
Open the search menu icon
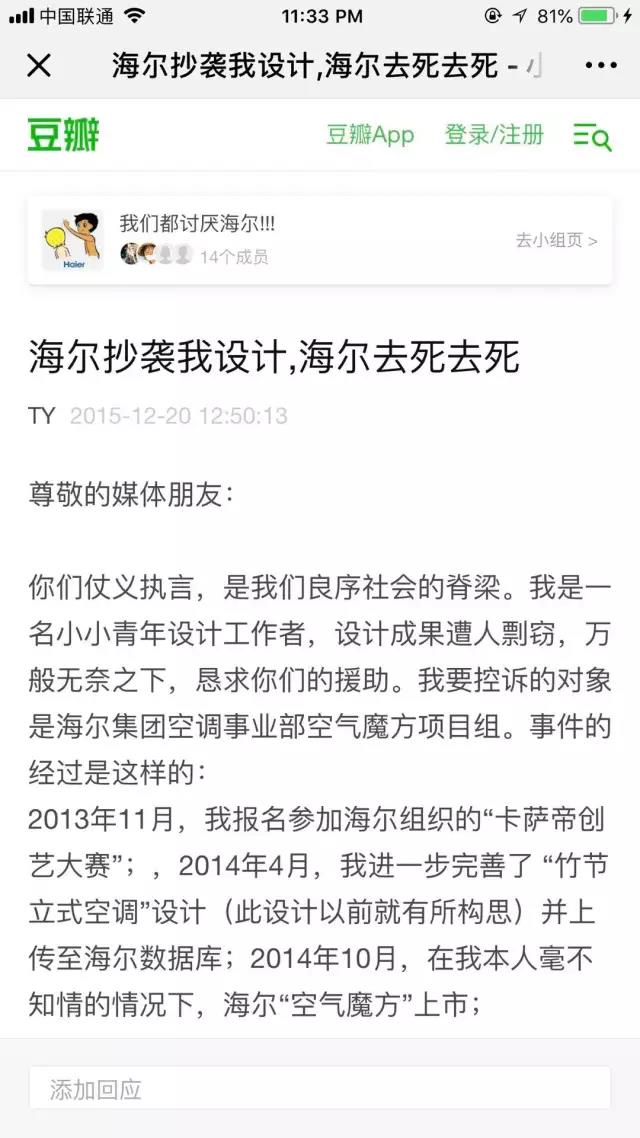(x=592, y=136)
